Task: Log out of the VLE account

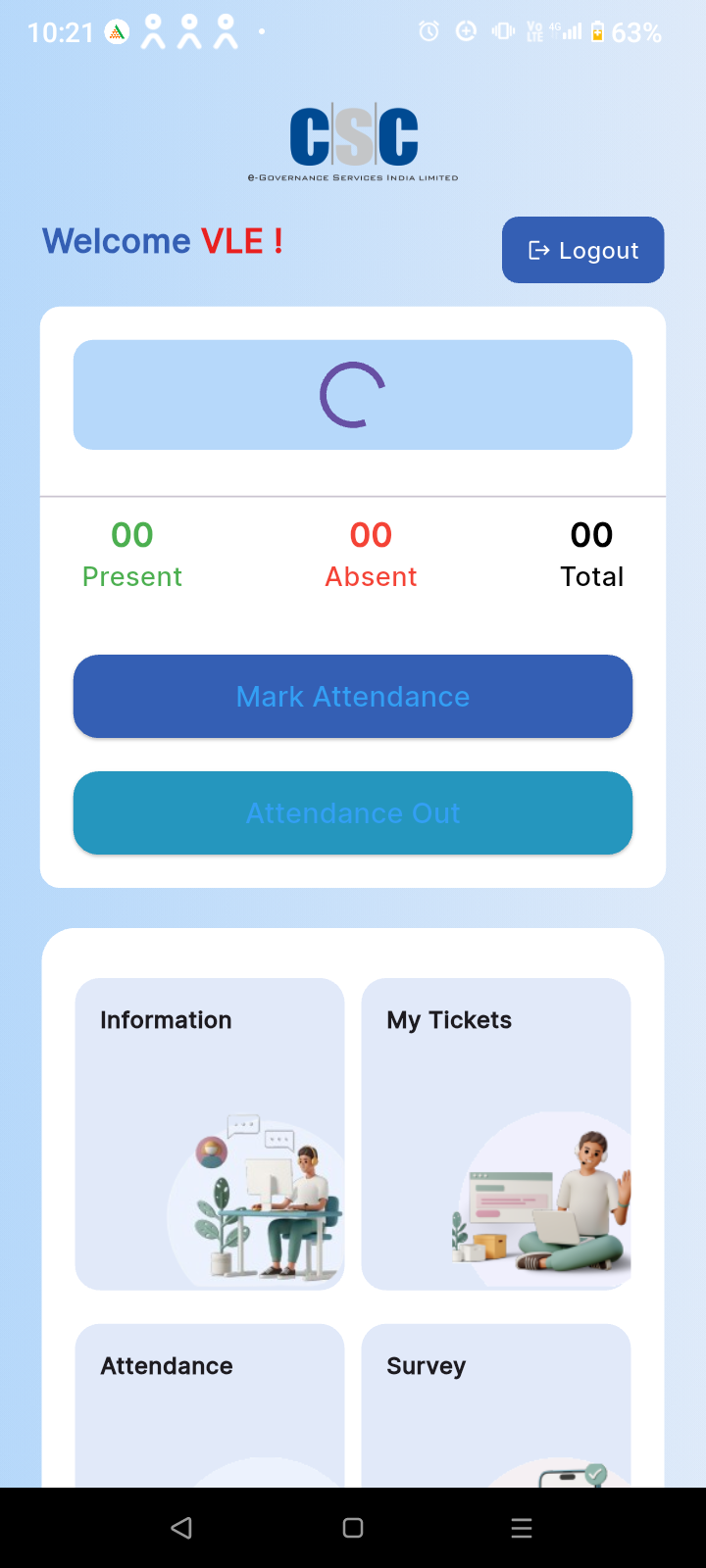Action: coord(582,250)
